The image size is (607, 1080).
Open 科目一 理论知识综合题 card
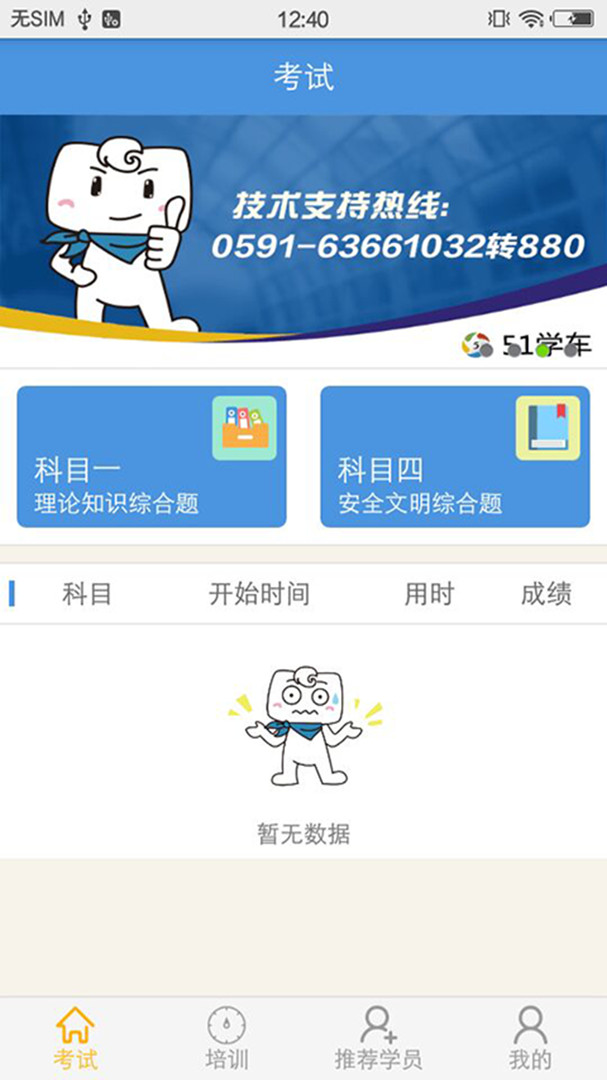pos(151,457)
